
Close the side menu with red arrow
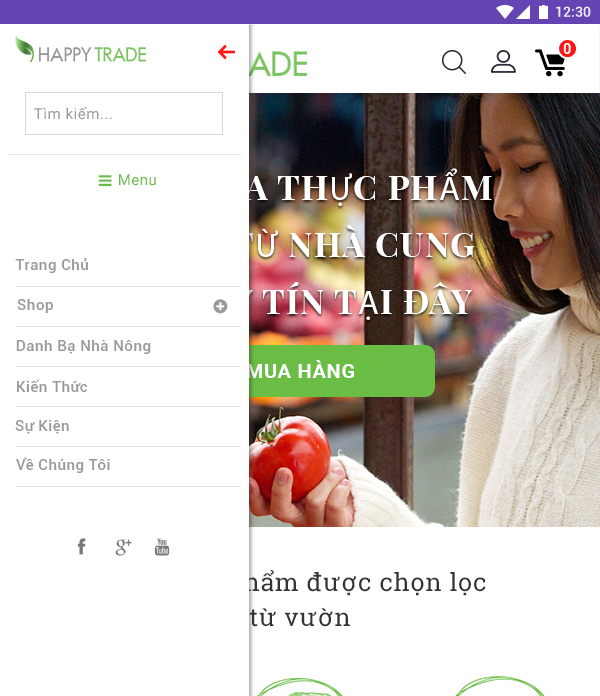pos(226,52)
